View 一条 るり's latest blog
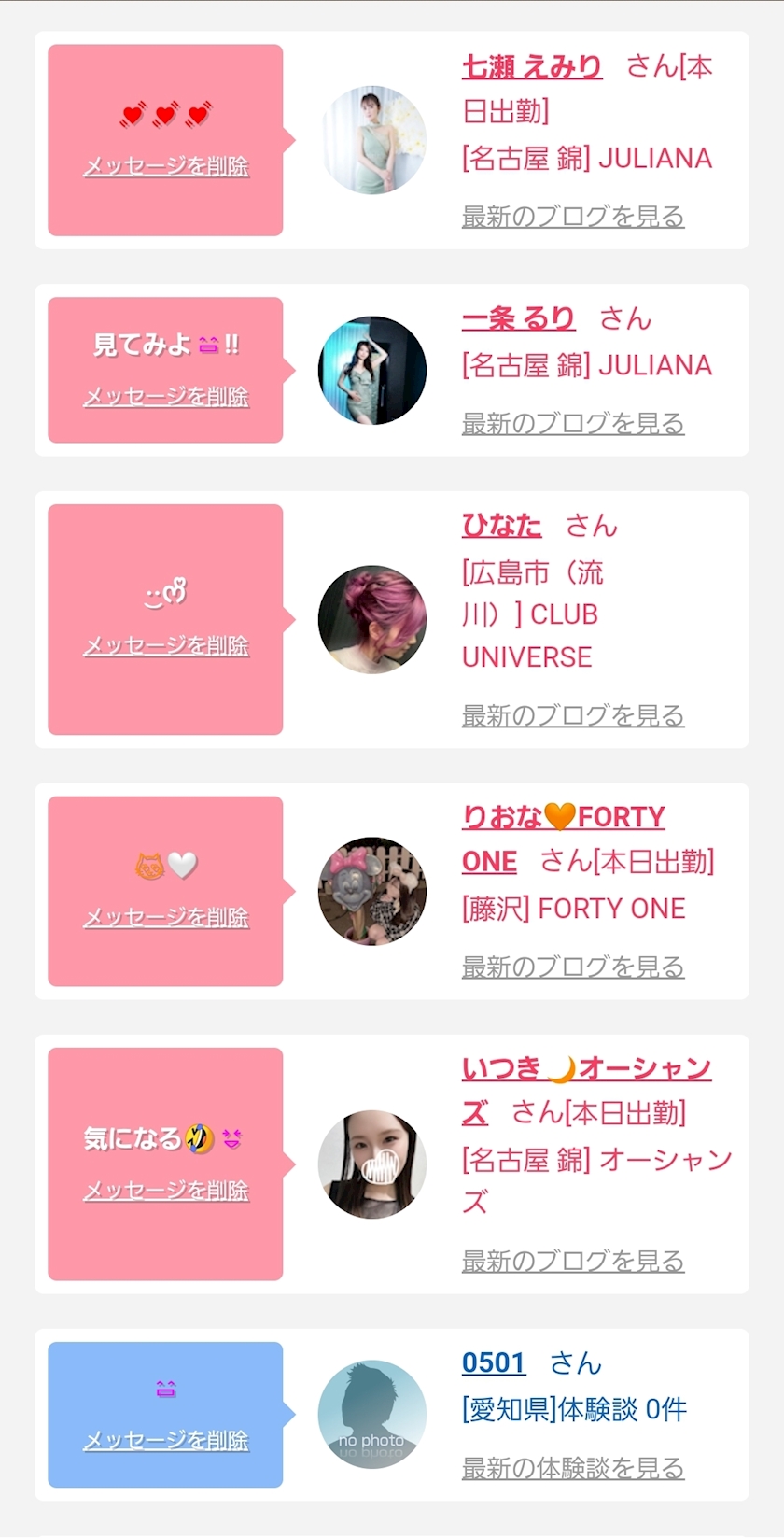The image size is (784, 1538). pos(572,424)
